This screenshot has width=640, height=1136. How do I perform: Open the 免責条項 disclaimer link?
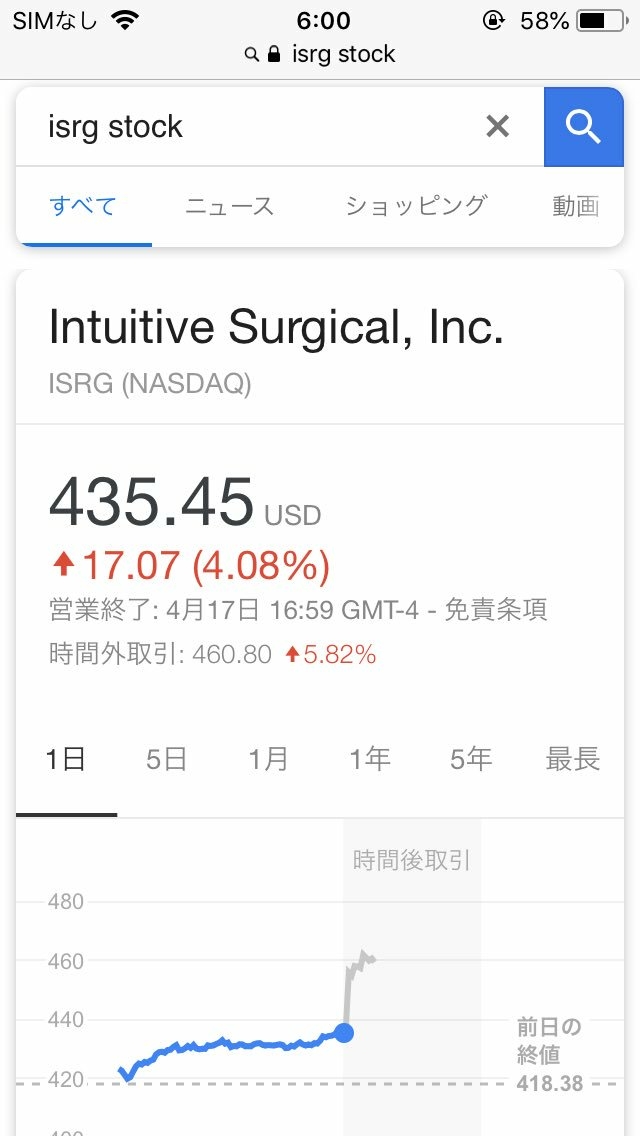coord(495,609)
